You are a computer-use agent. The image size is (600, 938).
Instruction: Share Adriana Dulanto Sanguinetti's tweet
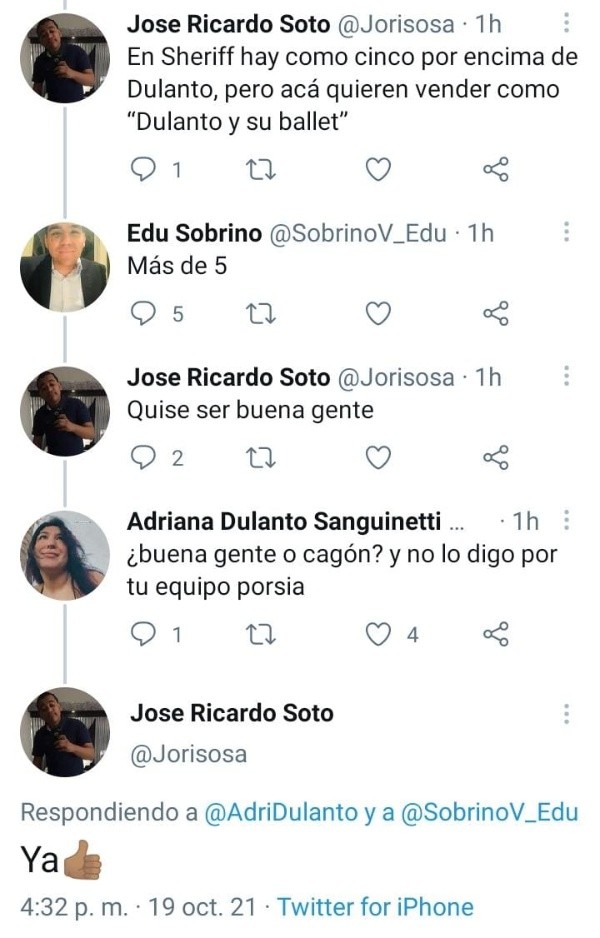[496, 634]
